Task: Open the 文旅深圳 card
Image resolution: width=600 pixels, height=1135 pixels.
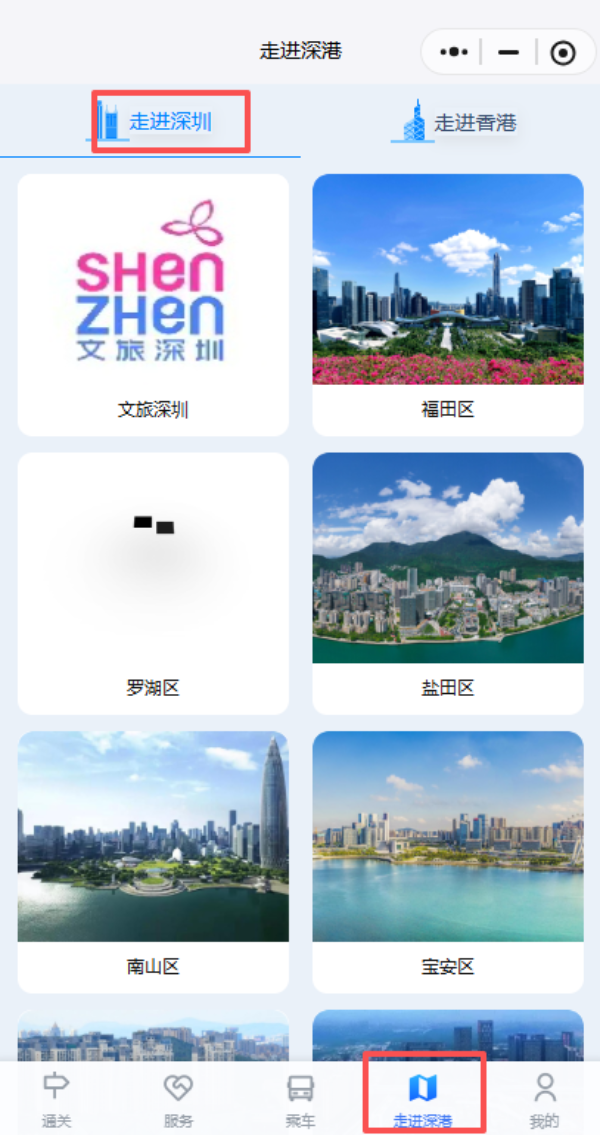Action: [153, 304]
